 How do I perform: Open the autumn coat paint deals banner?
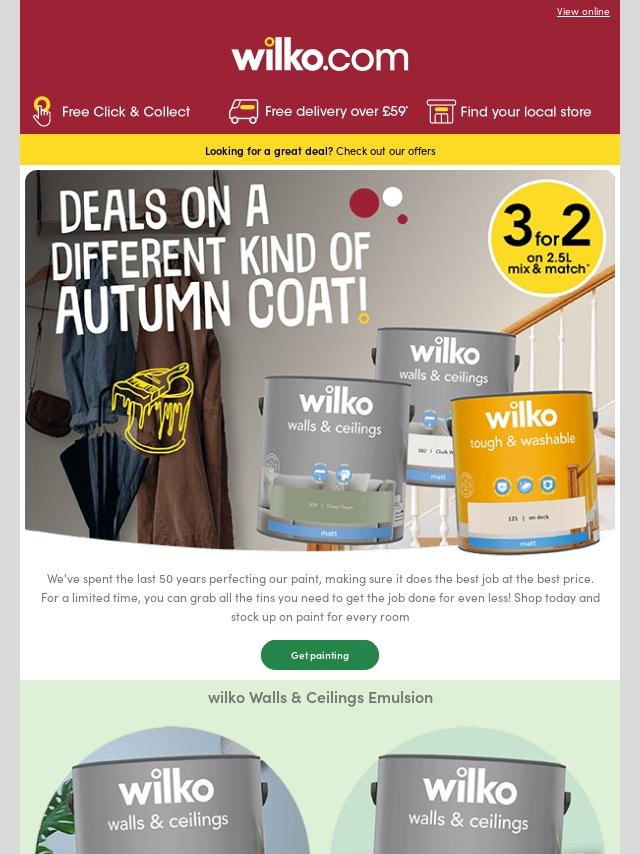320,360
